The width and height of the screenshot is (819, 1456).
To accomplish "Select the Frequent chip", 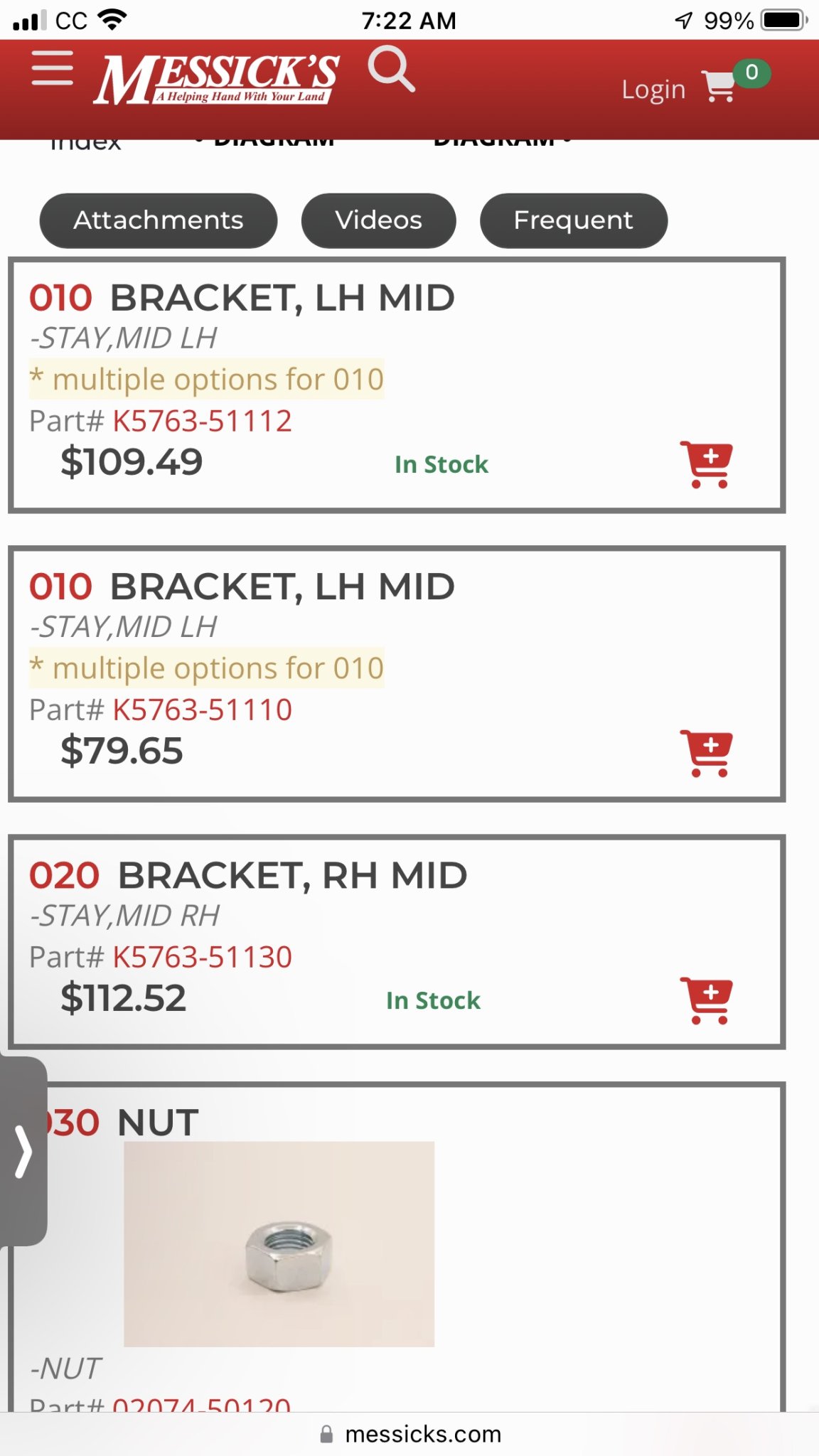I will [574, 220].
